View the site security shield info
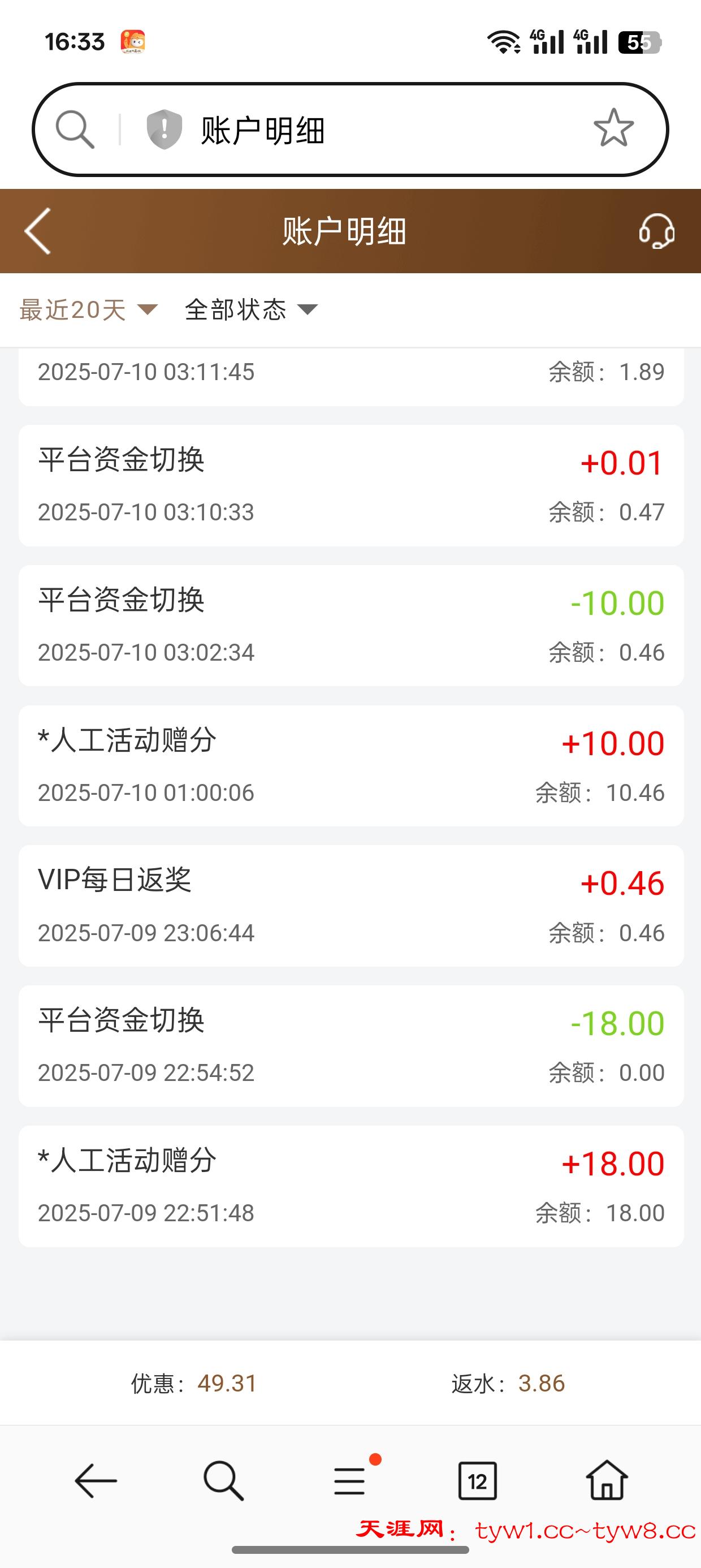 pos(165,129)
